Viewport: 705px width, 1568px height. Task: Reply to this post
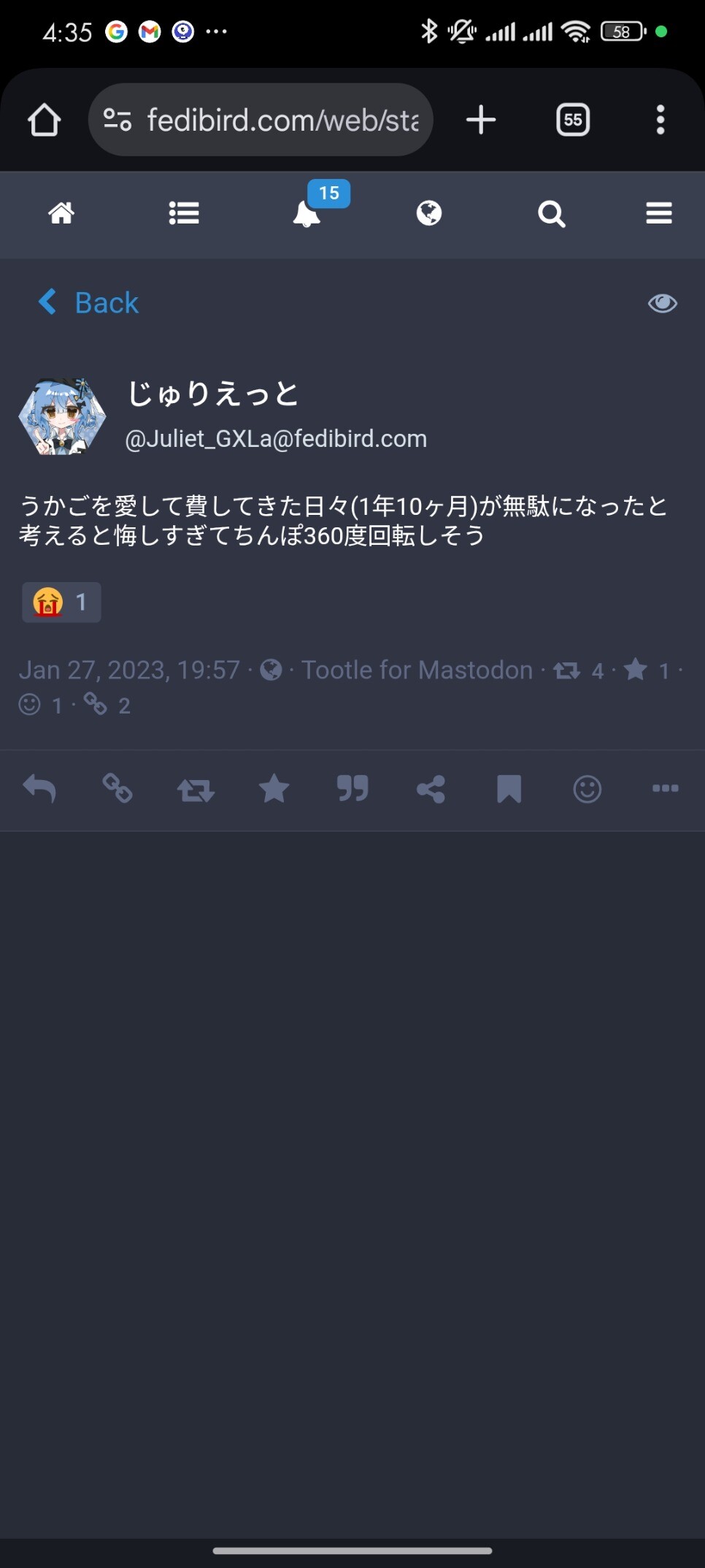[x=39, y=789]
